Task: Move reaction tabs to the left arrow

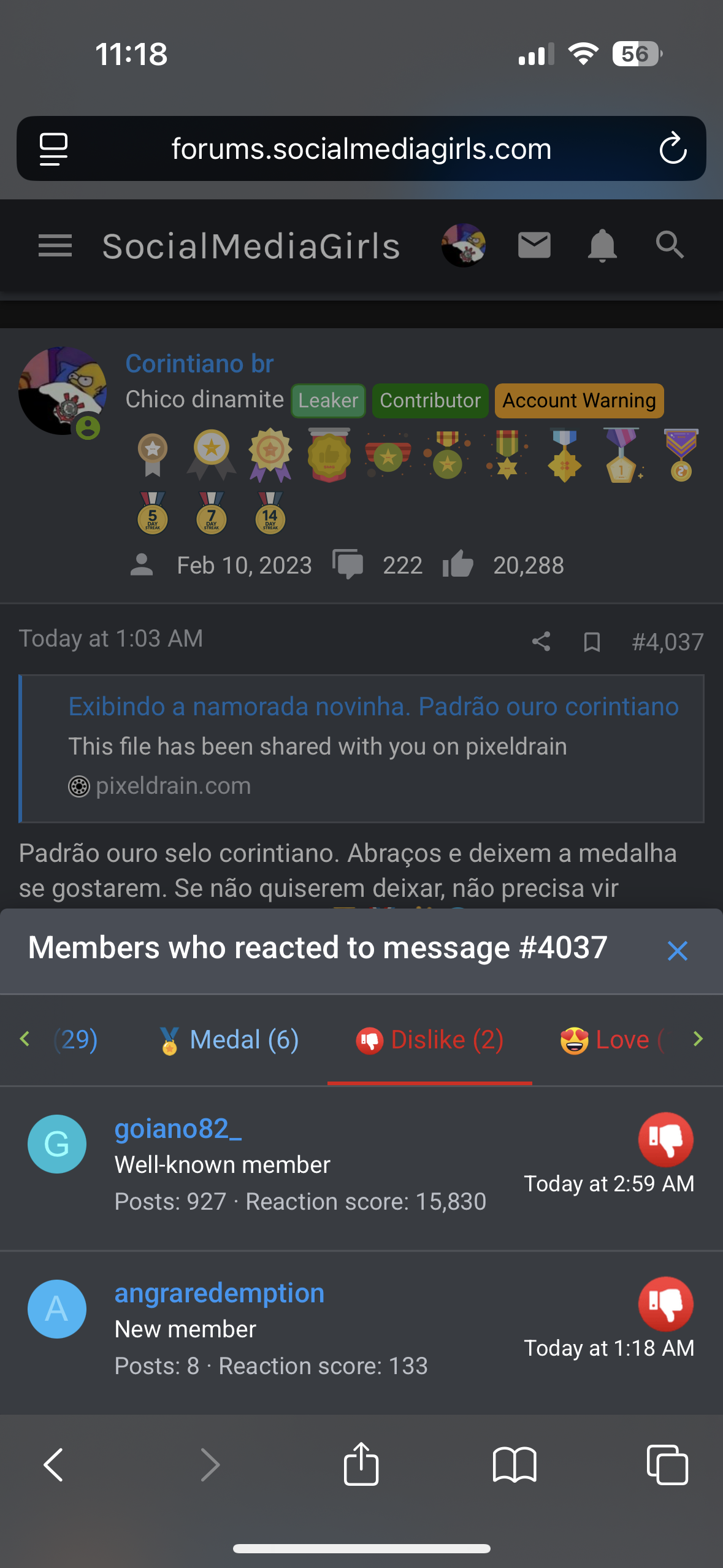Action: 25,1039
